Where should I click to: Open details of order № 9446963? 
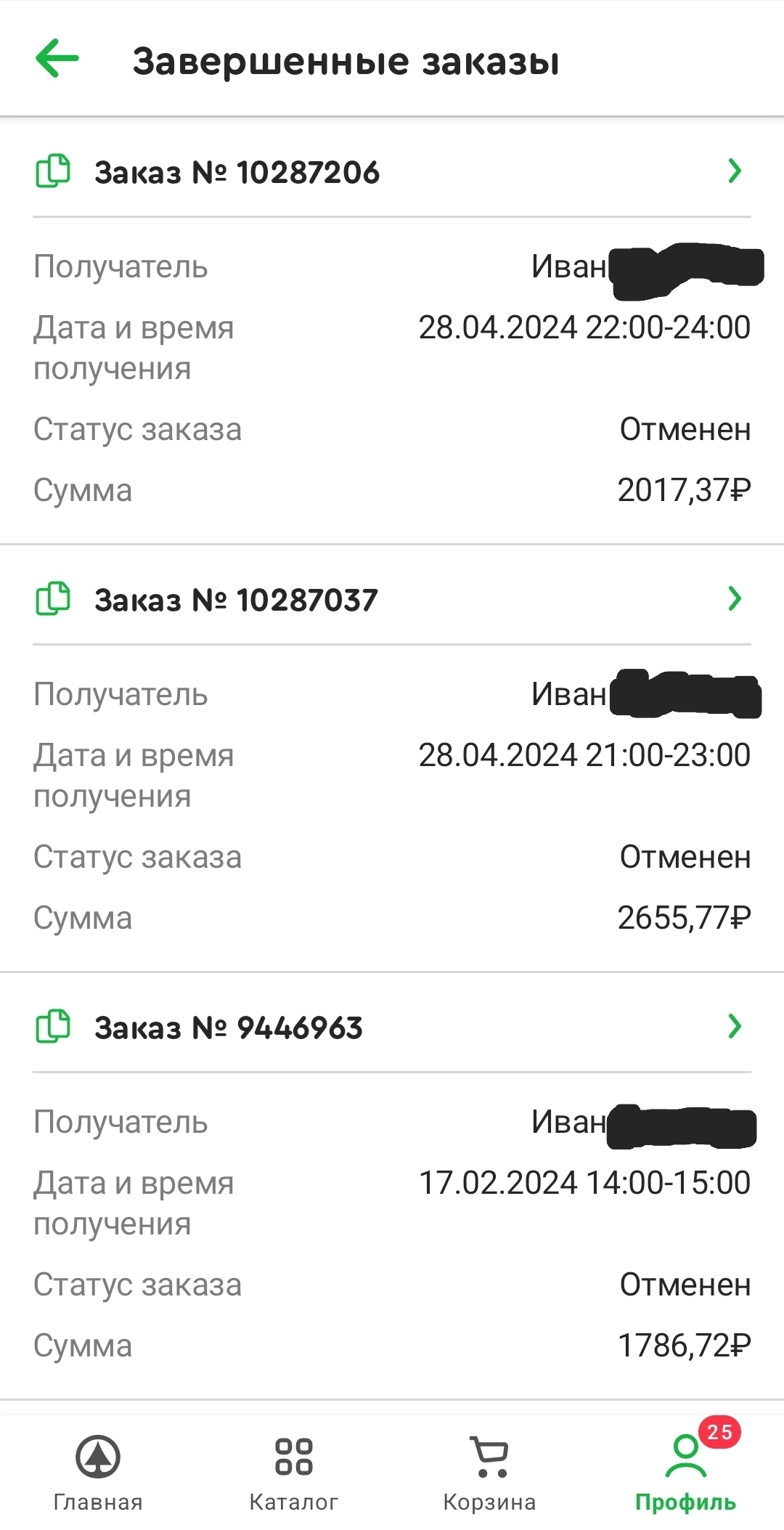734,1027
